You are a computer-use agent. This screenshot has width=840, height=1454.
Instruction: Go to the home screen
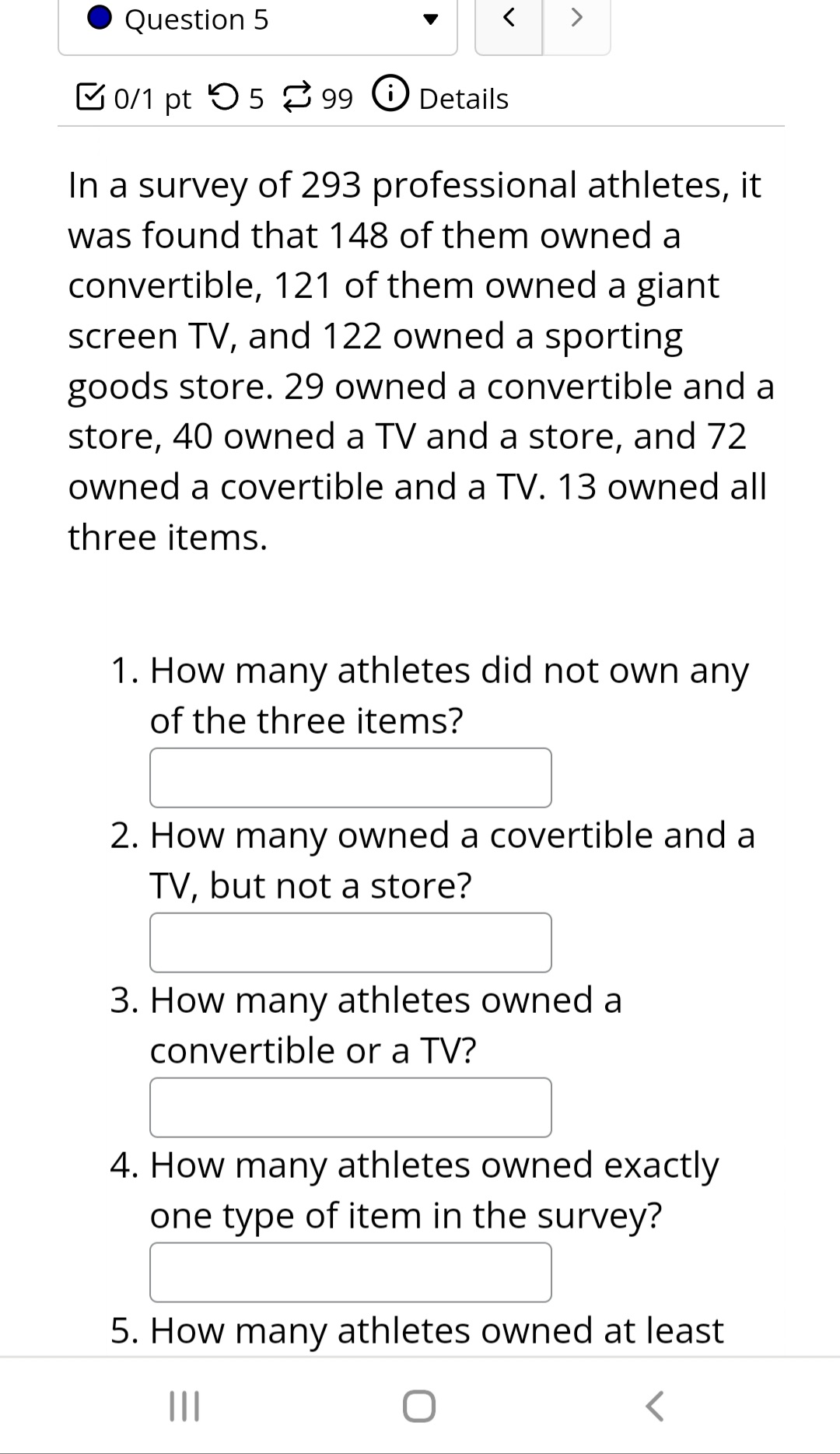point(419,1407)
